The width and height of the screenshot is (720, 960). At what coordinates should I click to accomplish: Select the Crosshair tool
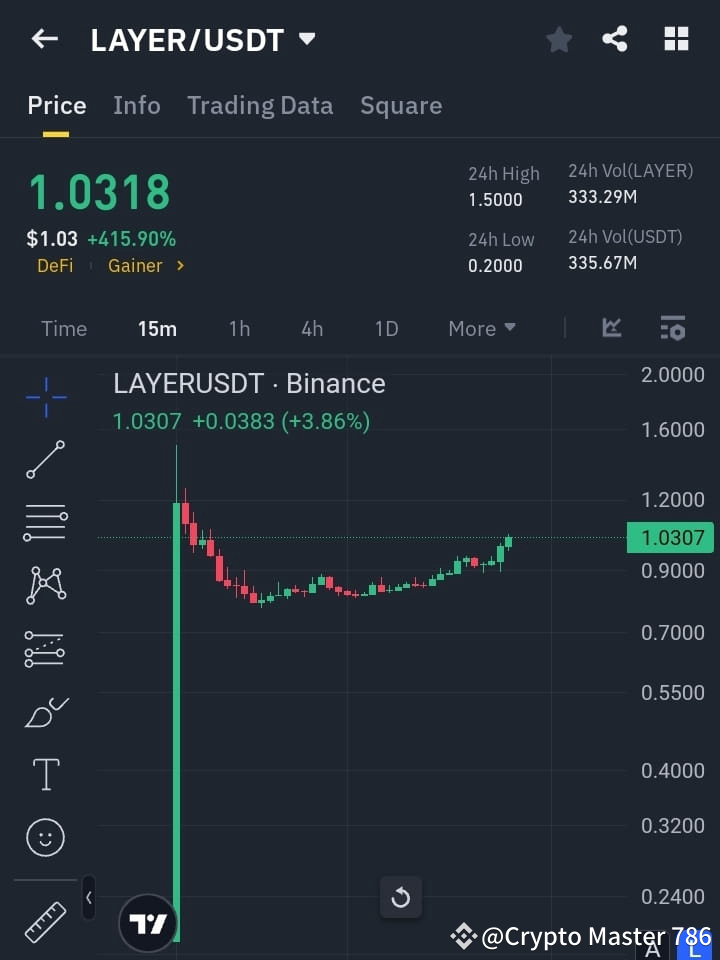coord(45,398)
